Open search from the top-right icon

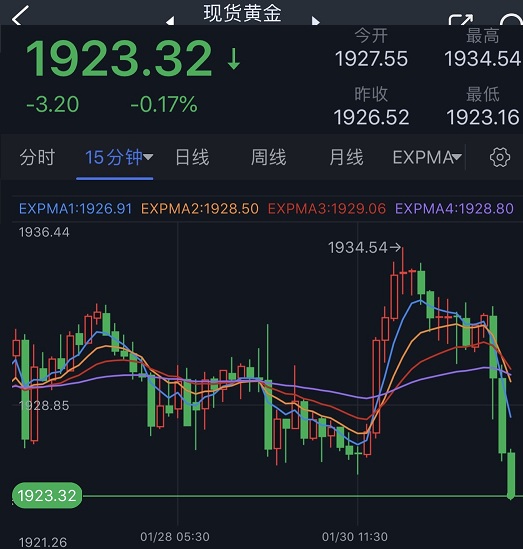(x=511, y=20)
